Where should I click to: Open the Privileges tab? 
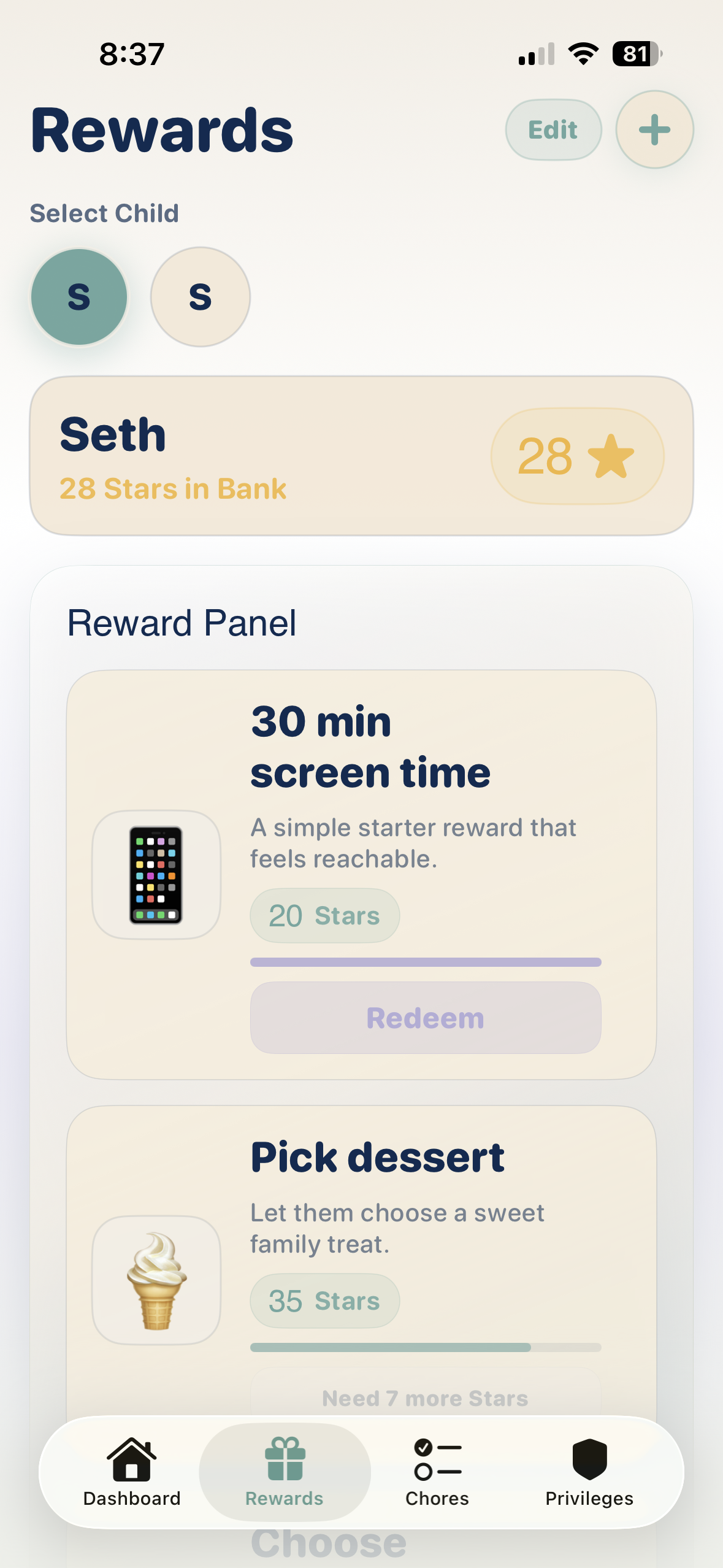tap(589, 1472)
